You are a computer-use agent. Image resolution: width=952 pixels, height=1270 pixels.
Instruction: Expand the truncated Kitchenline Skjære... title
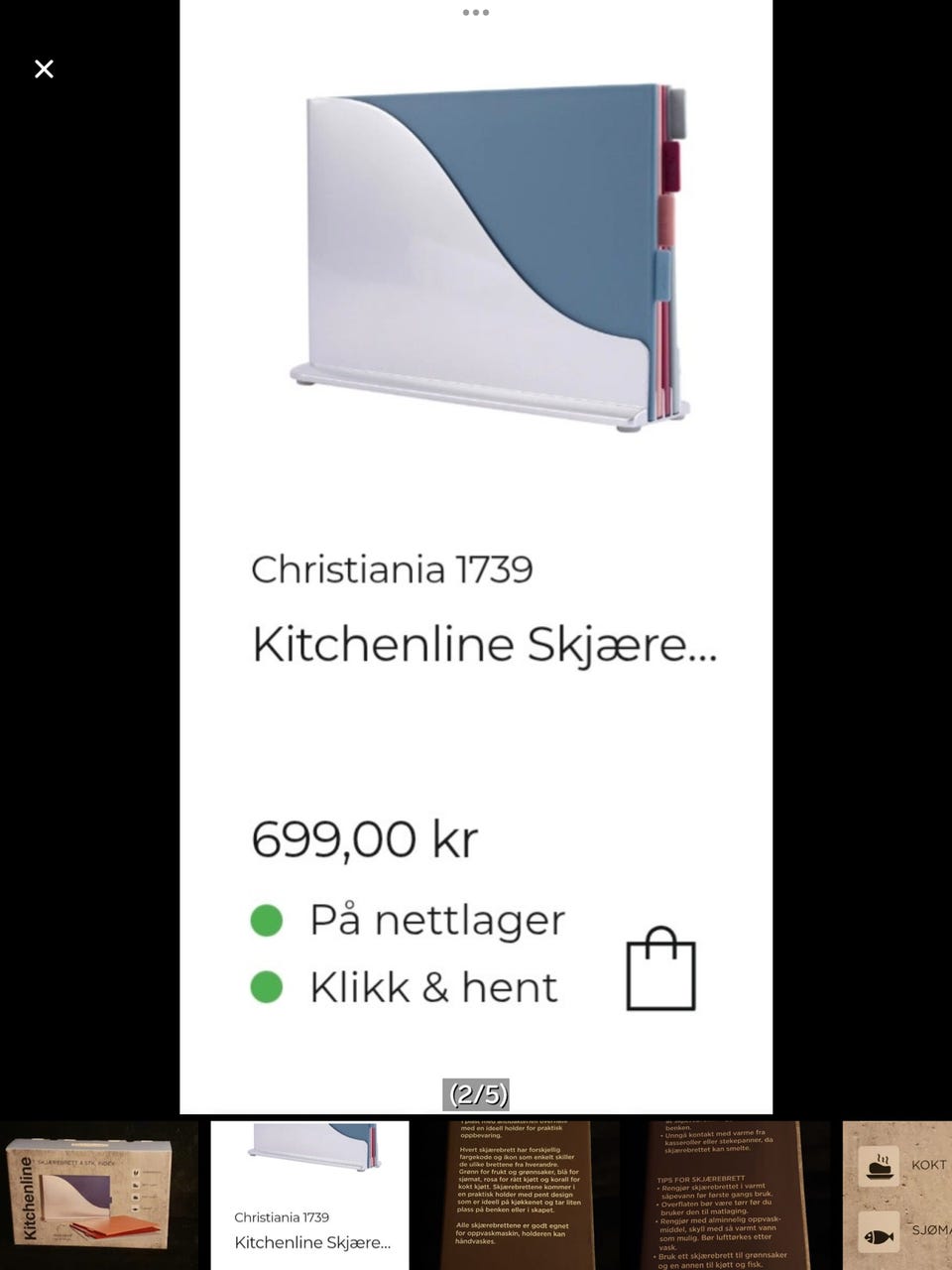click(483, 645)
